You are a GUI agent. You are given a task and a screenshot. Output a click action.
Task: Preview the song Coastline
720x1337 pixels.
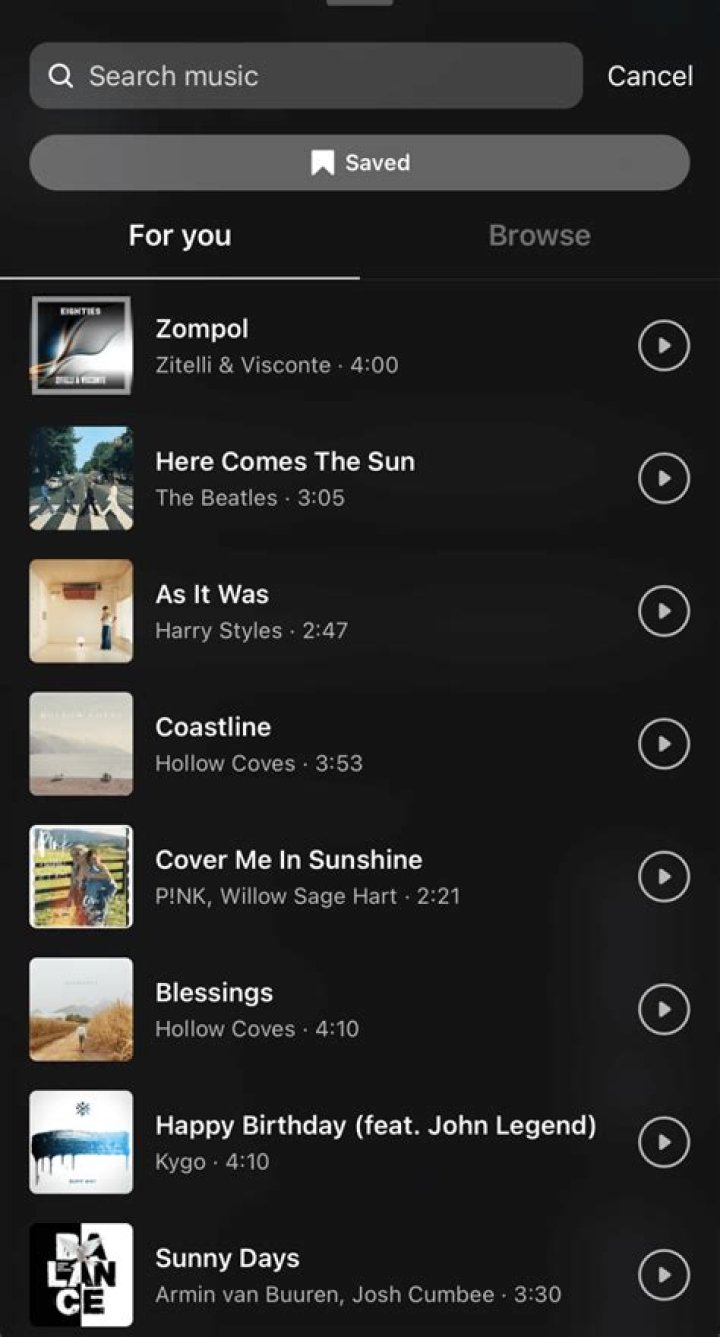(x=664, y=744)
